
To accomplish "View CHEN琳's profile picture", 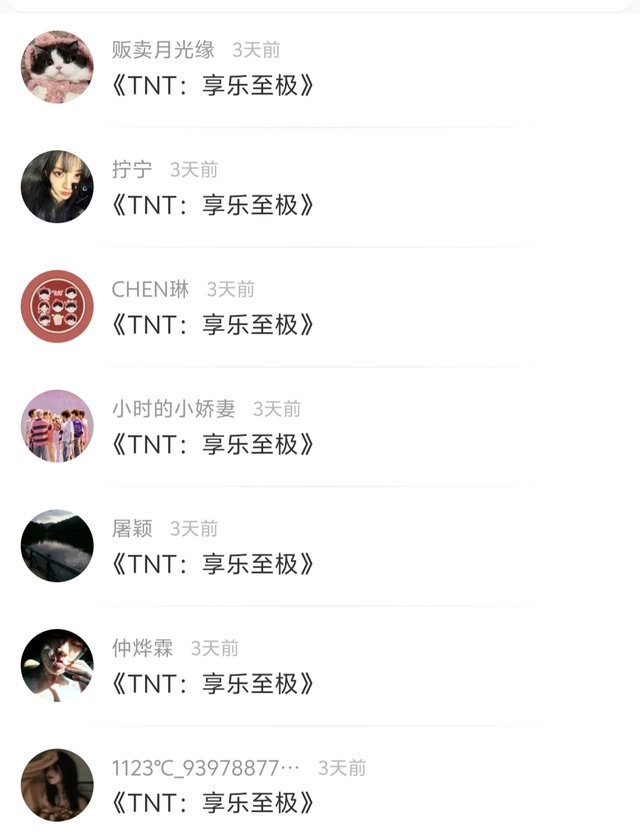I will (x=57, y=306).
